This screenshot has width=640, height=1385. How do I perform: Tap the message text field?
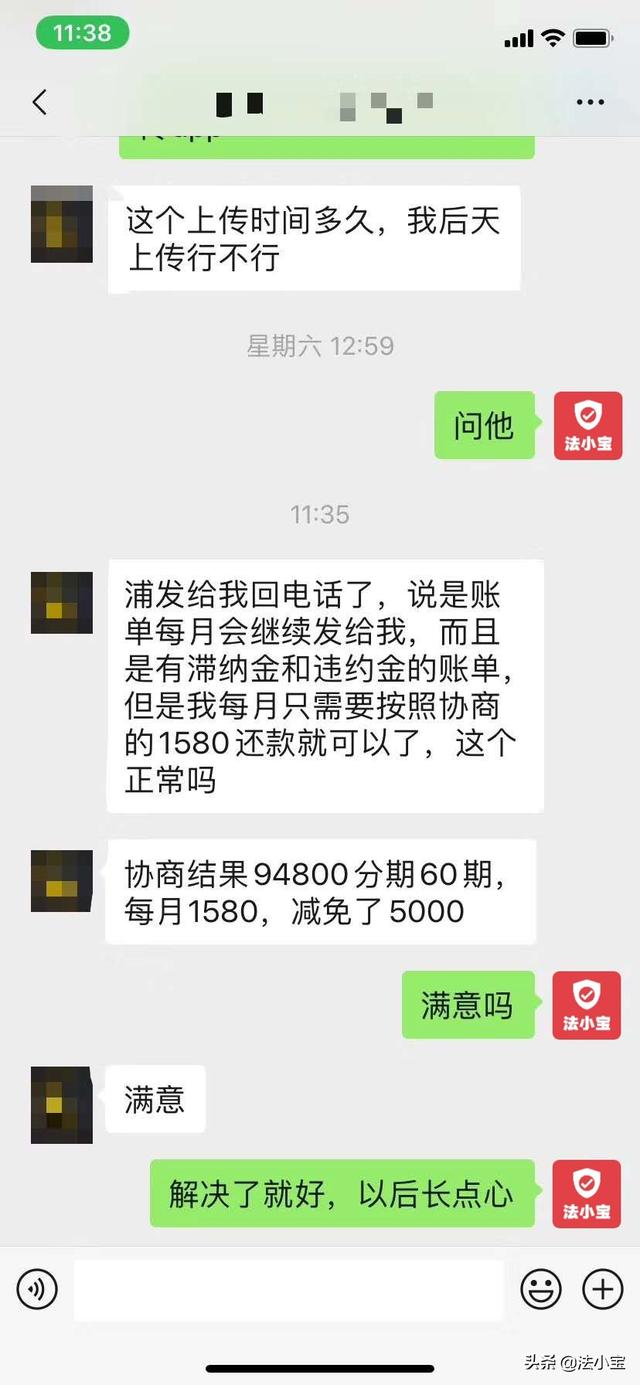[x=288, y=1290]
